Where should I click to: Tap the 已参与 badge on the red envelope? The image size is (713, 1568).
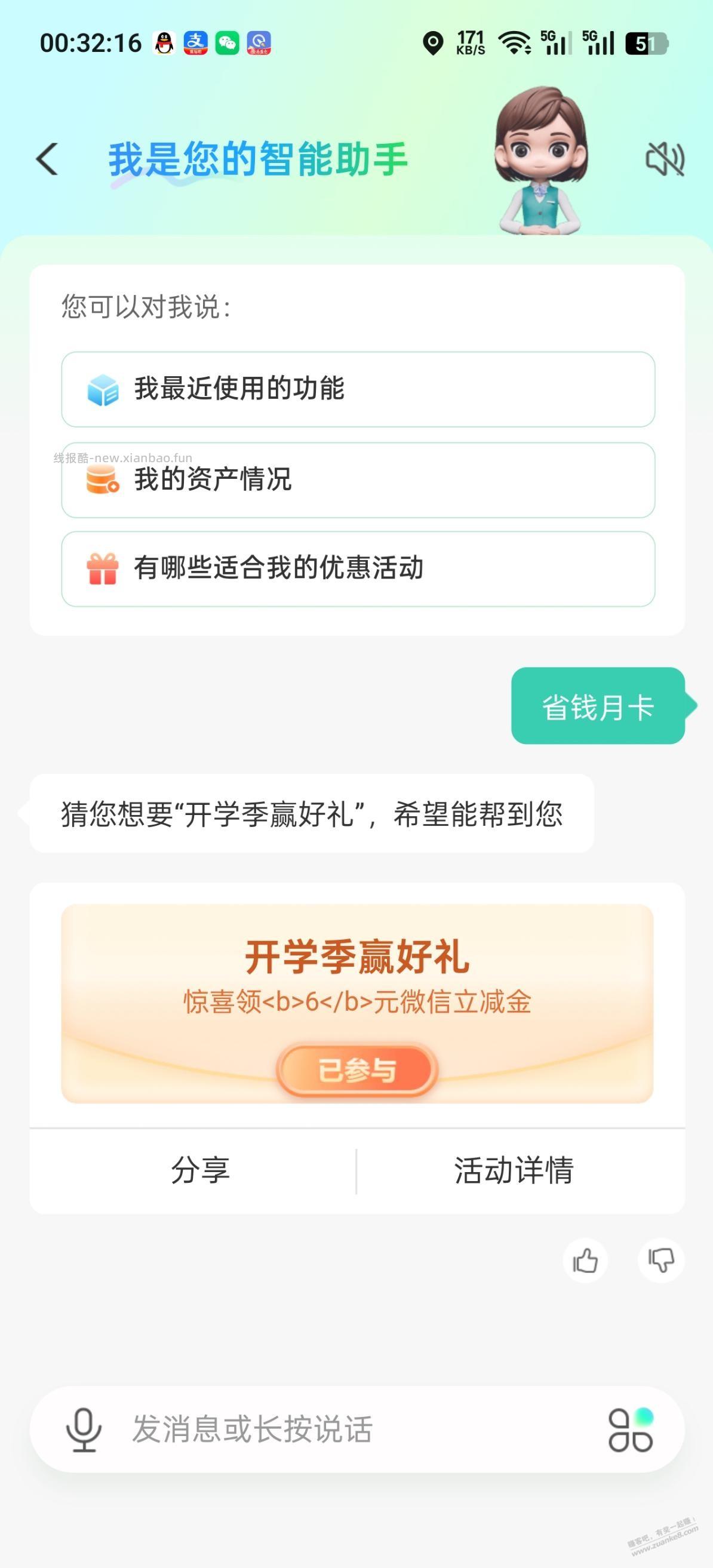tap(357, 1071)
